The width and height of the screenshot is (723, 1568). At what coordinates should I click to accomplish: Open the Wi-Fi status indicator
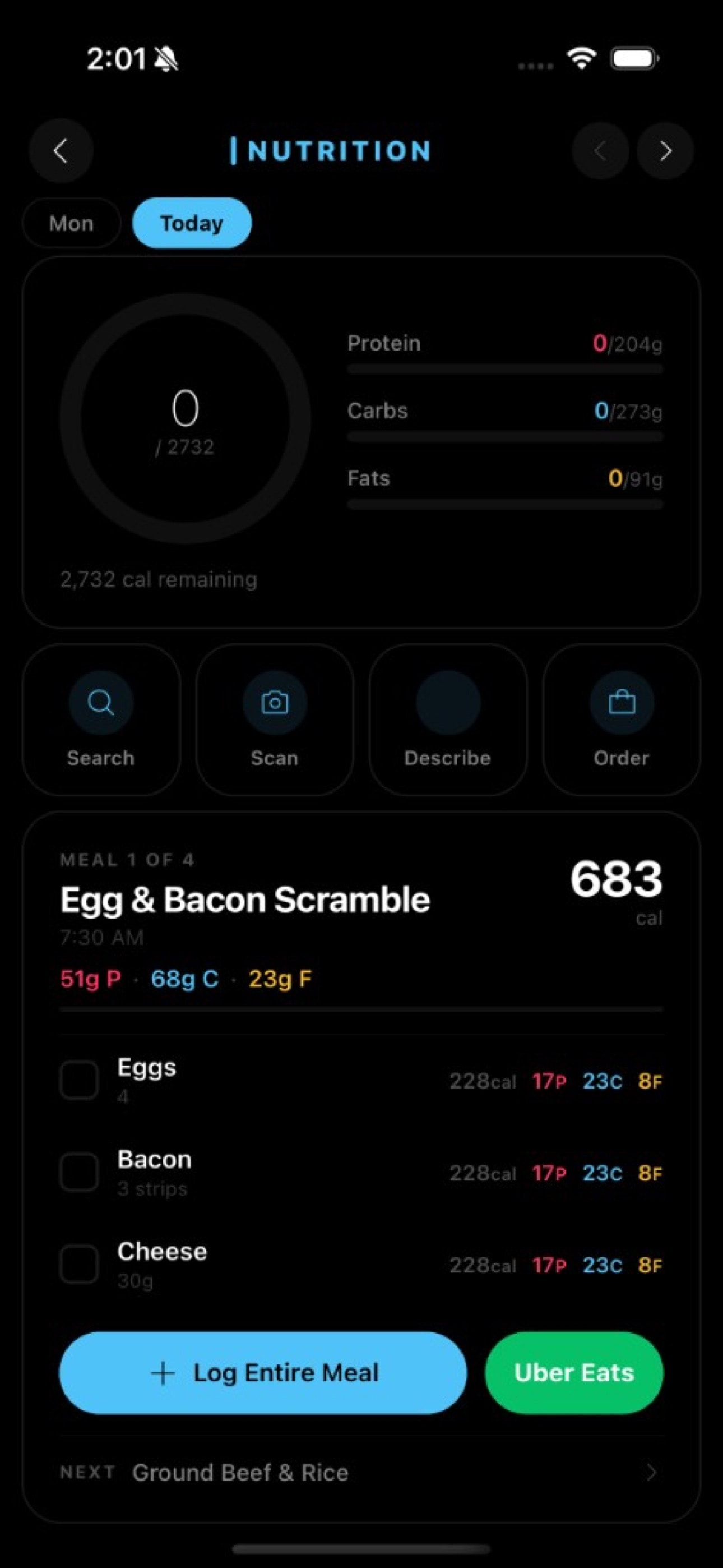[x=580, y=58]
